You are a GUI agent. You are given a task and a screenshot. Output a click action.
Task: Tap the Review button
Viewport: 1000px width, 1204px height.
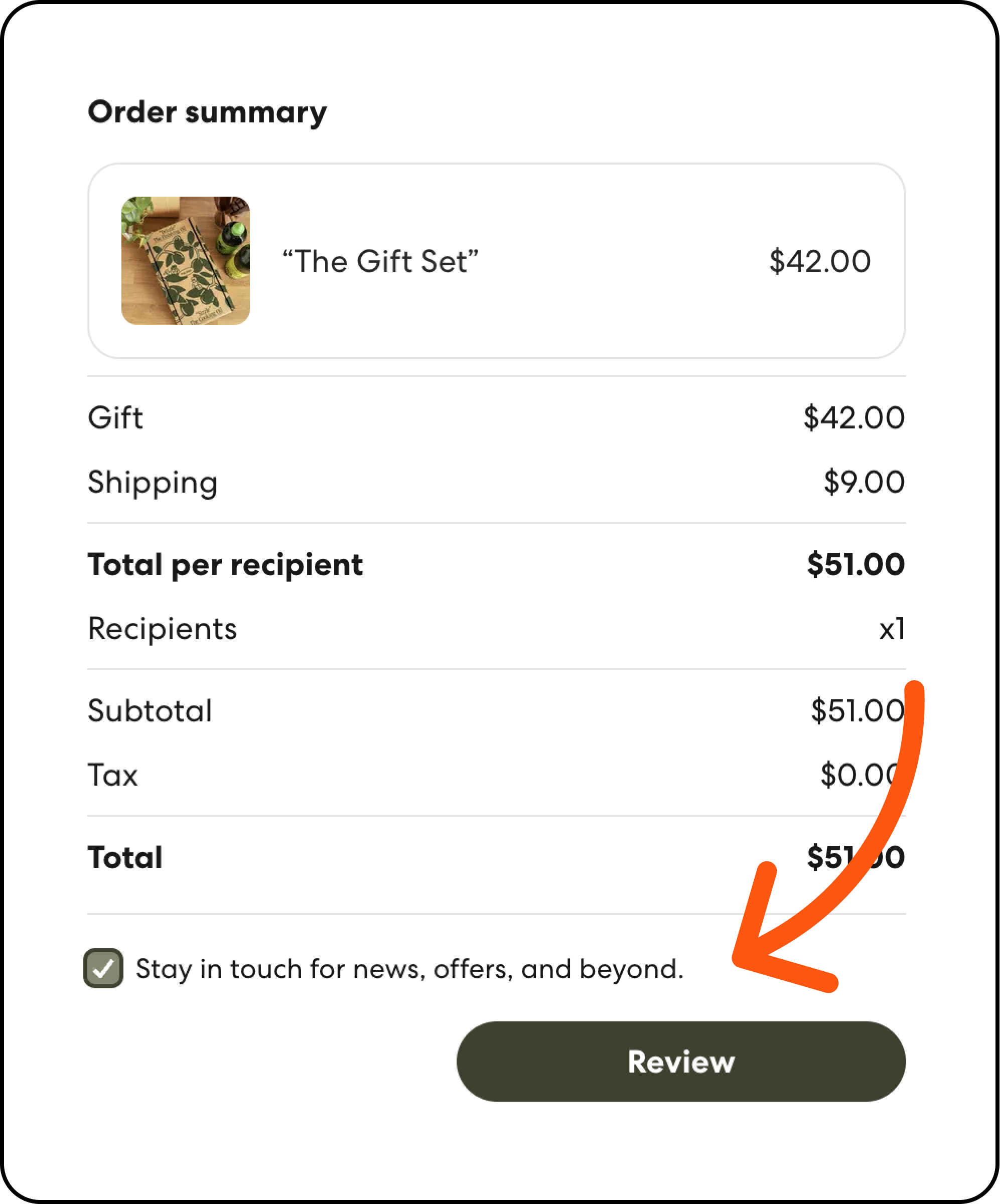click(x=681, y=1061)
